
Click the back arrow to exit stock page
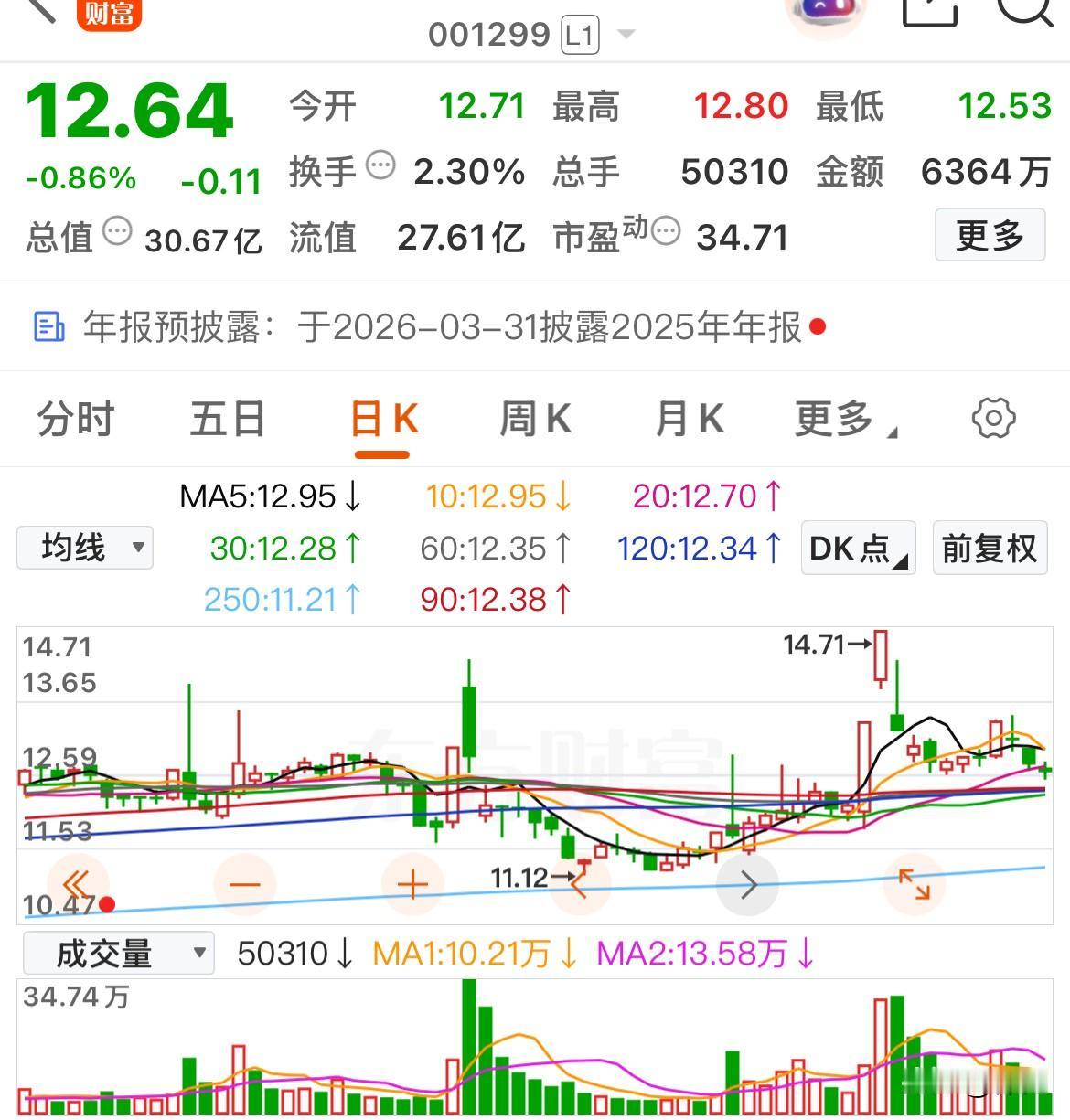coord(37,14)
